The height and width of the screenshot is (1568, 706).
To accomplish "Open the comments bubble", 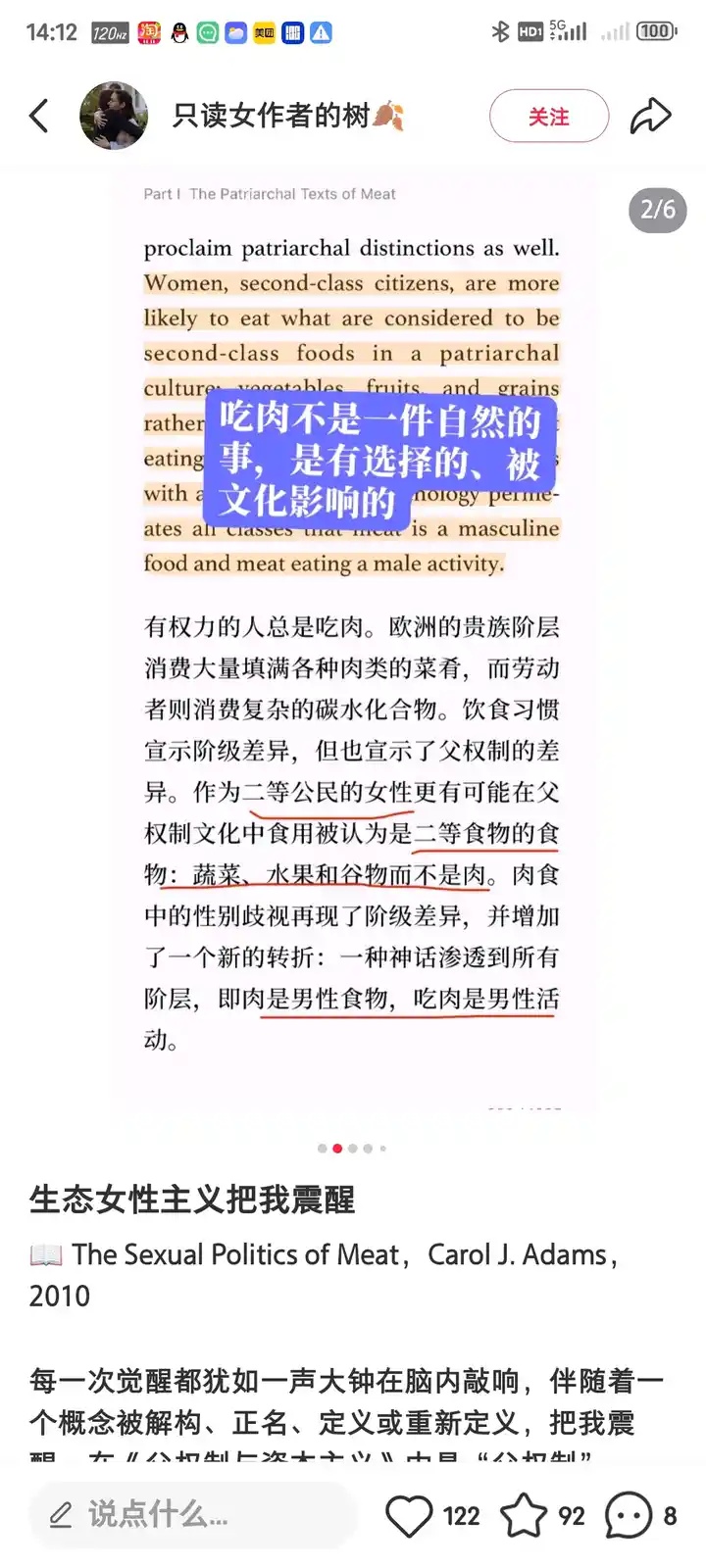I will click(629, 1516).
